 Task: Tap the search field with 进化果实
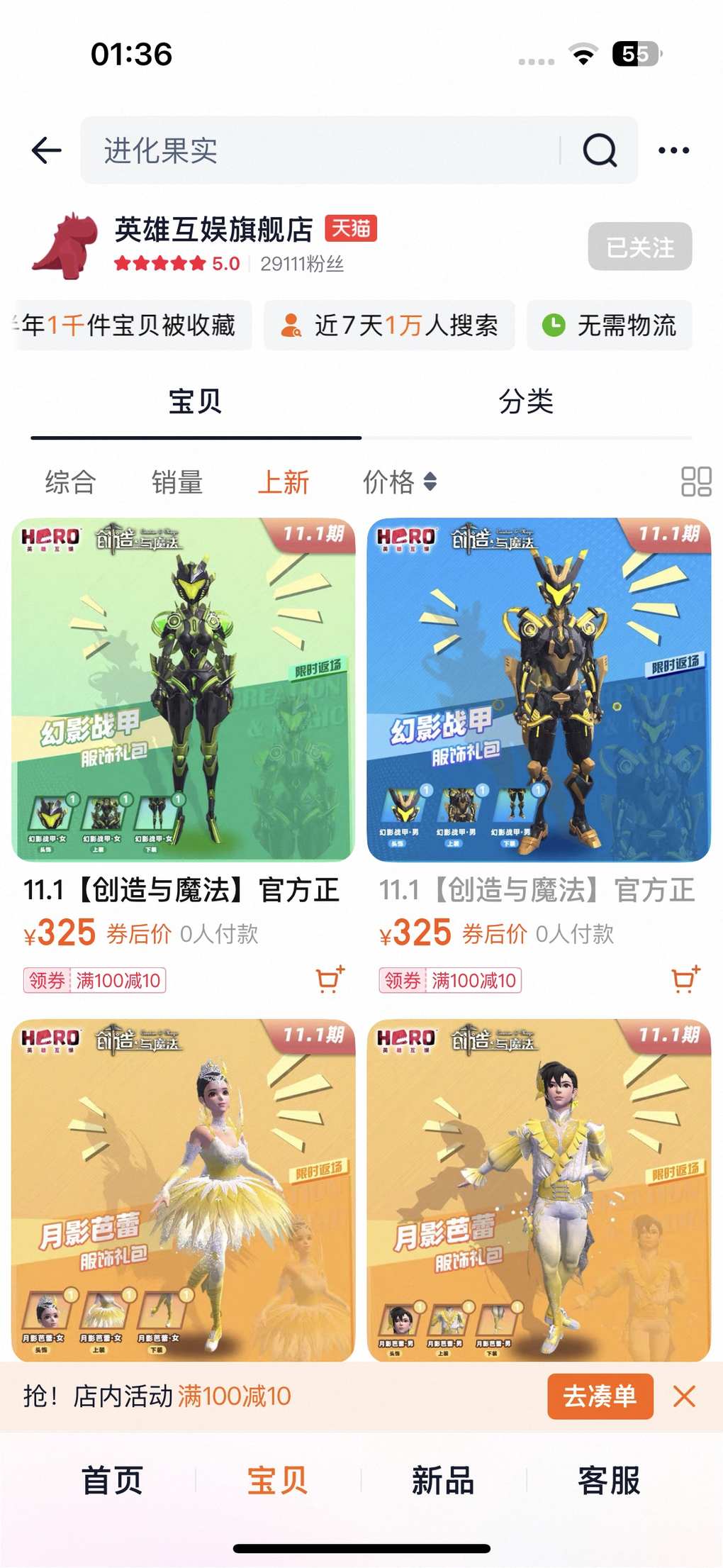(319, 150)
